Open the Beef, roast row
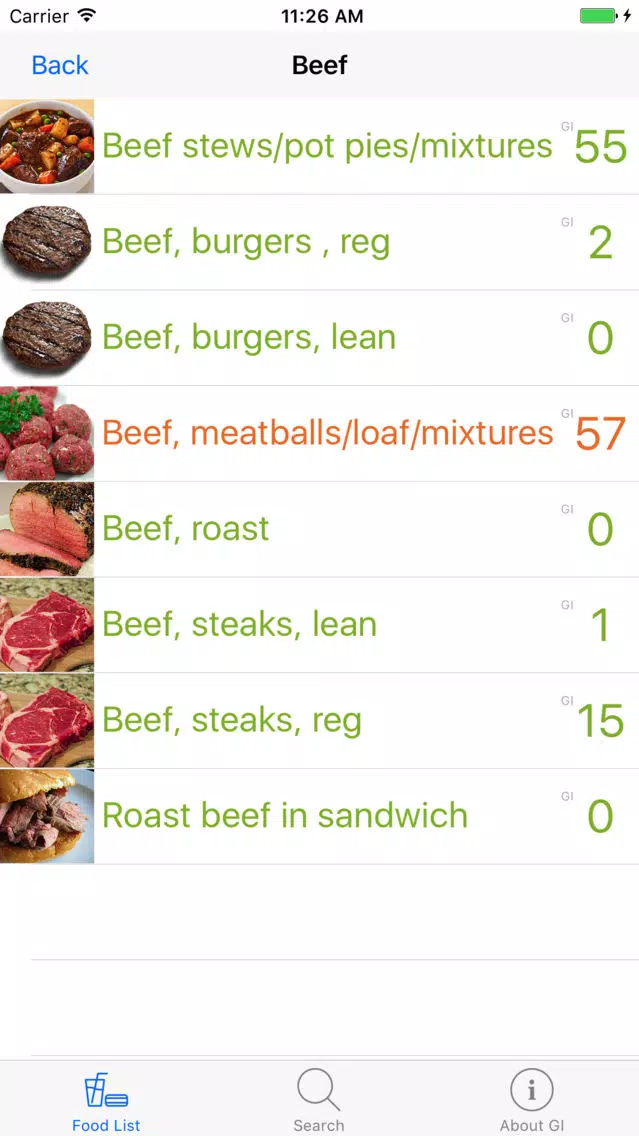The image size is (639, 1136). coord(320,529)
